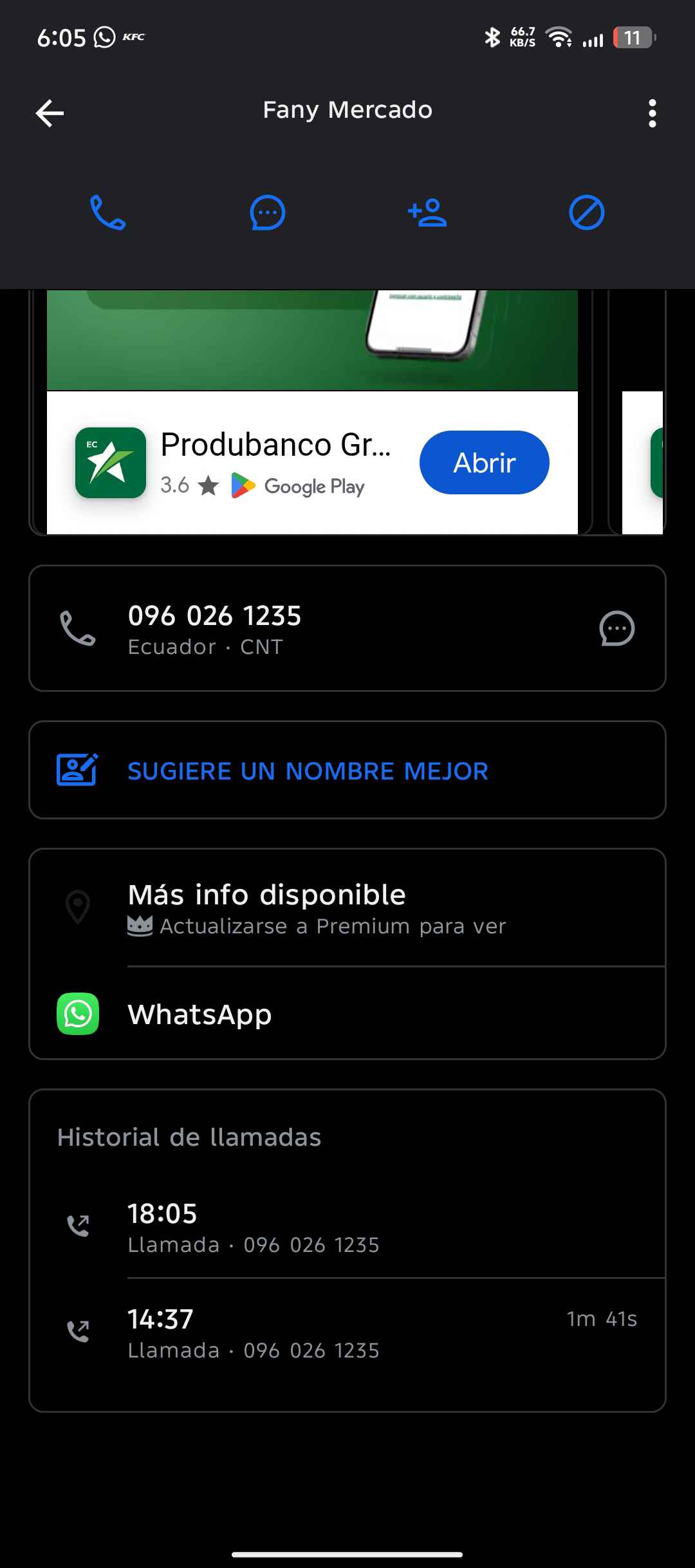Message Fany Mercado via blue chat icon
The height and width of the screenshot is (1568, 695).
[x=267, y=212]
